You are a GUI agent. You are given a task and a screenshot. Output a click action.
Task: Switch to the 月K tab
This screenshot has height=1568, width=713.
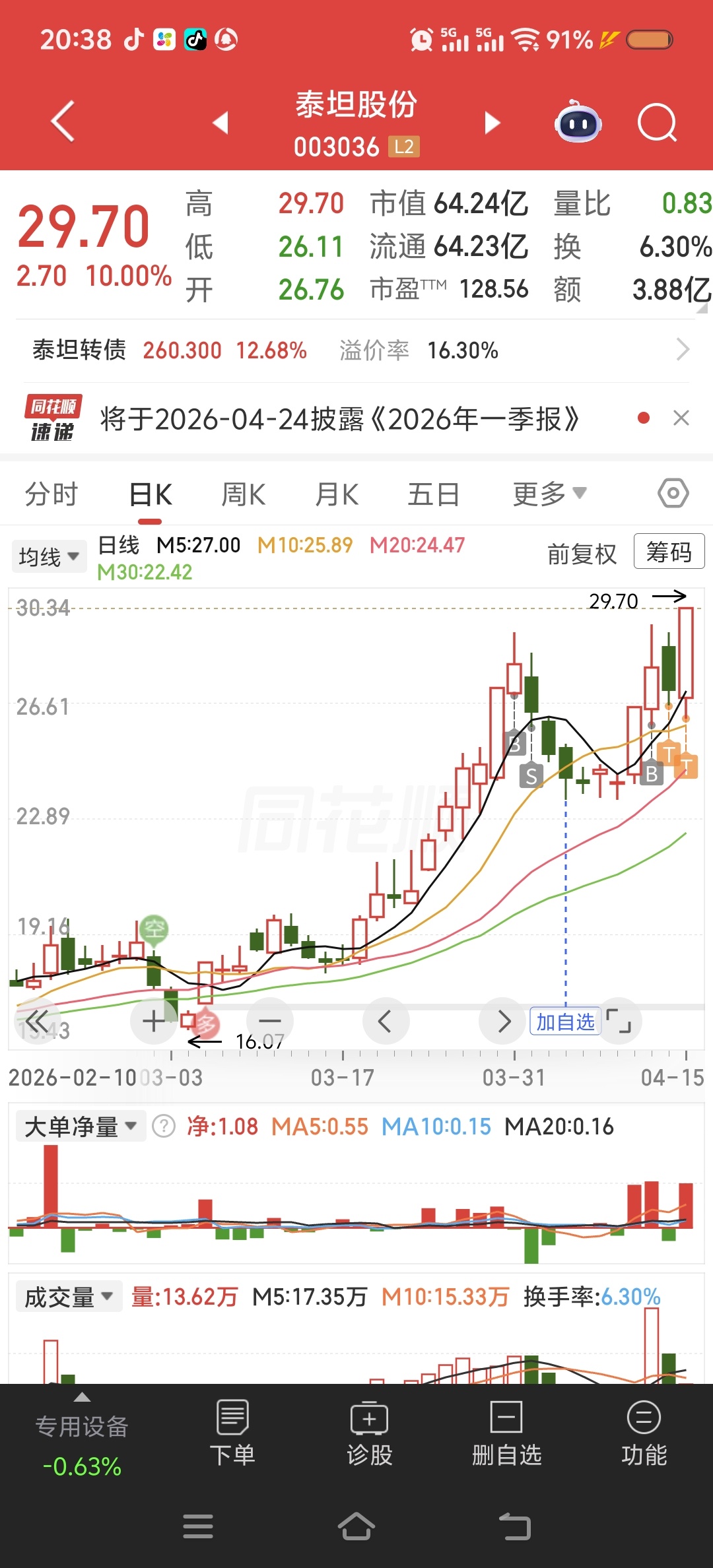(337, 494)
